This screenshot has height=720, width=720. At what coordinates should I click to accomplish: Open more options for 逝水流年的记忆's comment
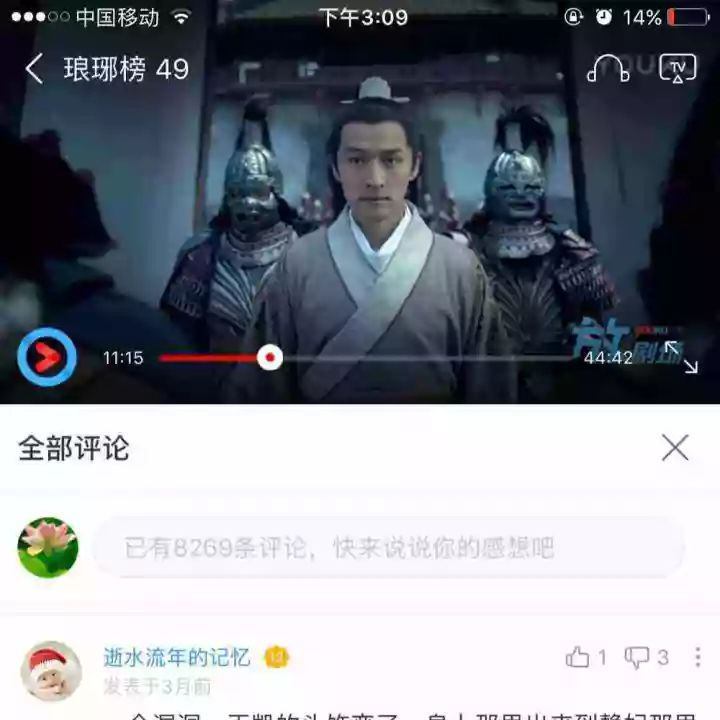[697, 657]
